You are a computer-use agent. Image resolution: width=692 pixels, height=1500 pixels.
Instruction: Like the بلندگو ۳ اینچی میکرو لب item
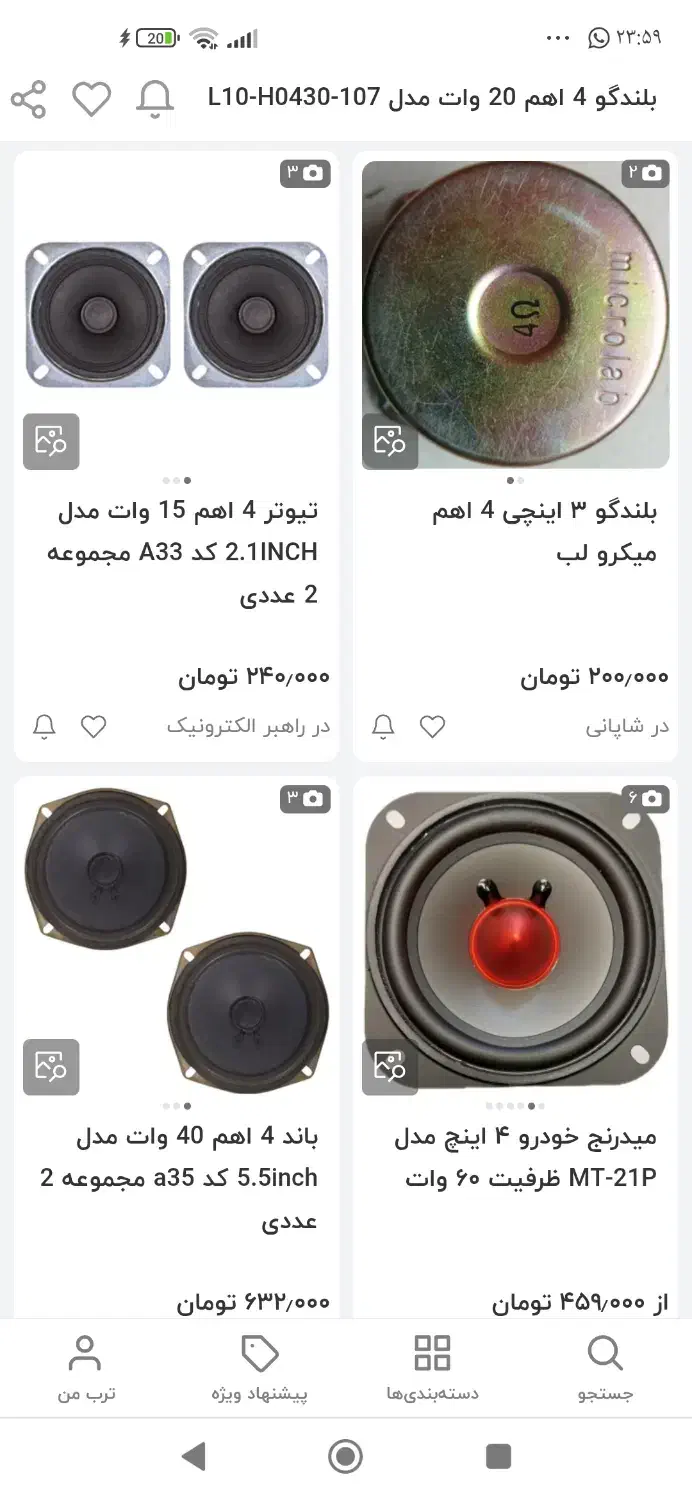point(432,727)
